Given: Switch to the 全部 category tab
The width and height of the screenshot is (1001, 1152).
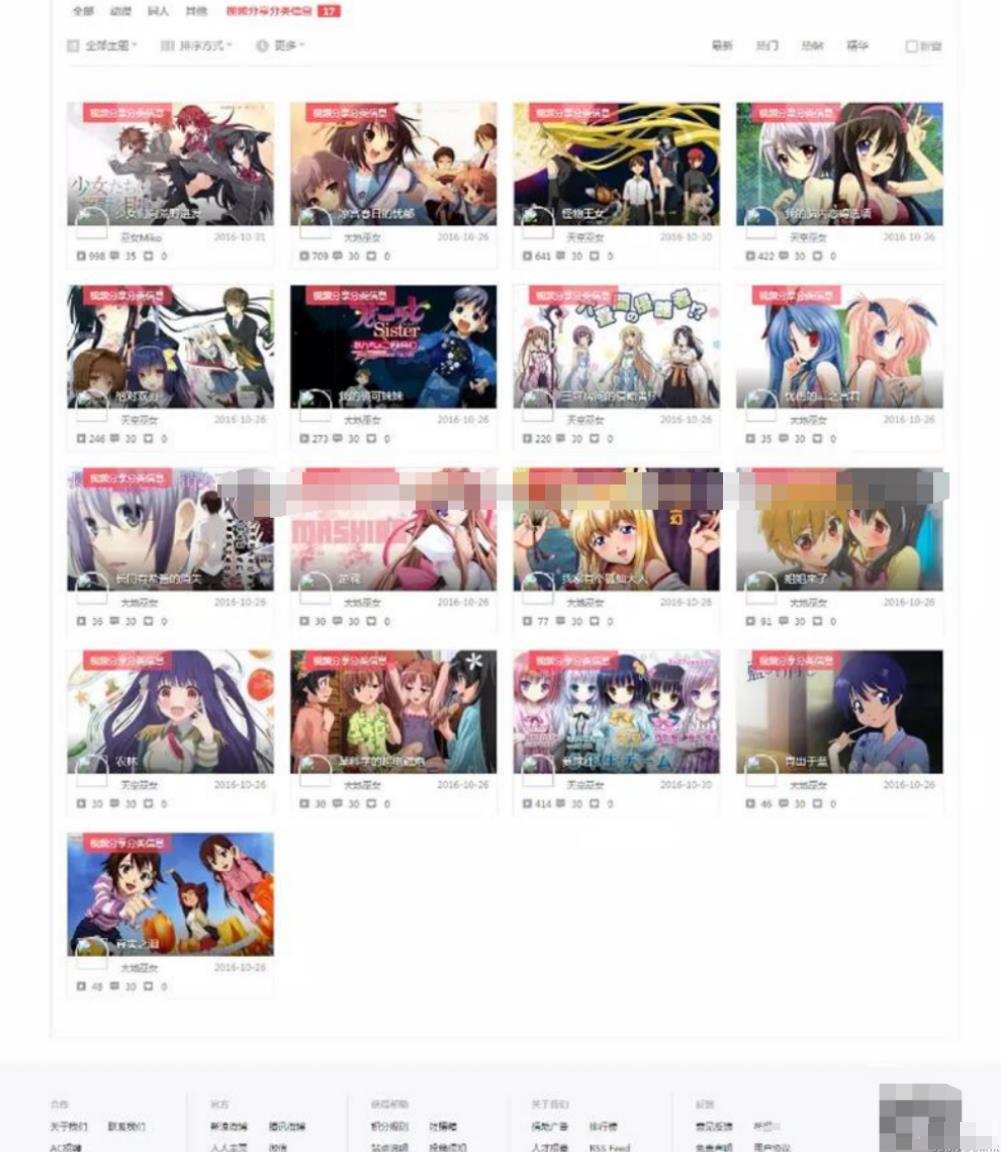Looking at the screenshot, I should [83, 12].
